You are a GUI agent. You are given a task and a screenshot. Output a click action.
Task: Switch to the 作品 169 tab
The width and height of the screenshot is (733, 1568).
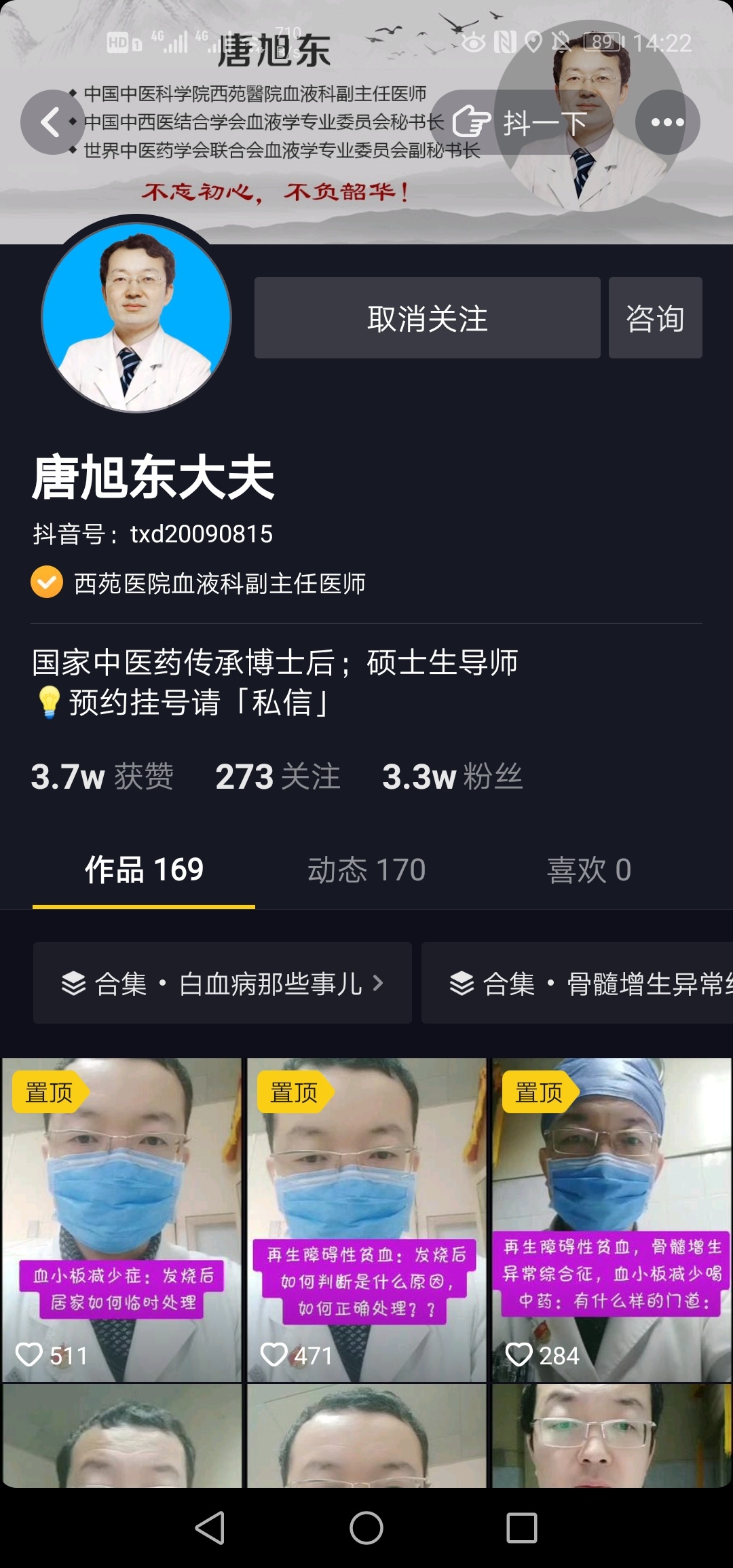click(x=144, y=870)
